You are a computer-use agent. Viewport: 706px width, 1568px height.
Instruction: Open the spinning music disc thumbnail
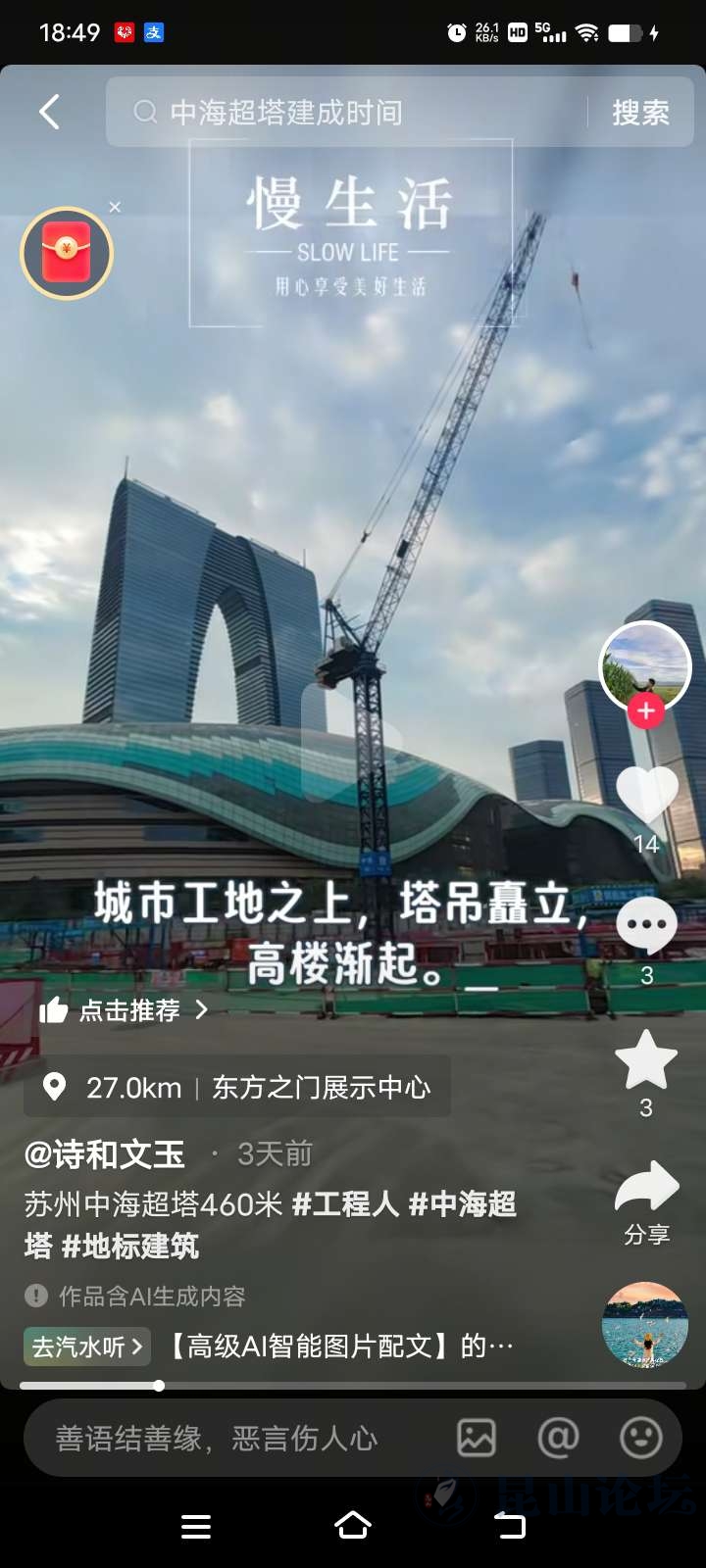[x=644, y=1324]
